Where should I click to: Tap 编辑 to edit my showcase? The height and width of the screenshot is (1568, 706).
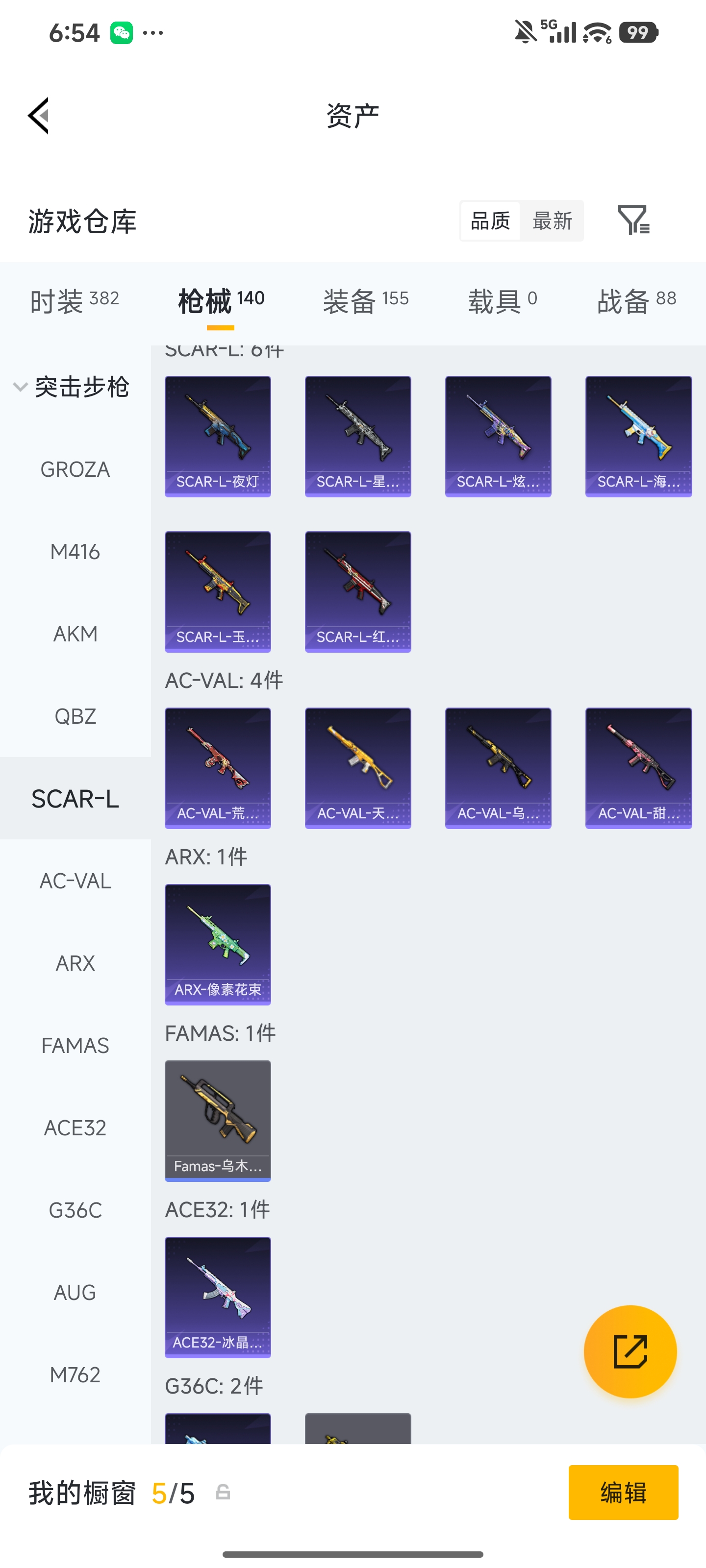(623, 1493)
